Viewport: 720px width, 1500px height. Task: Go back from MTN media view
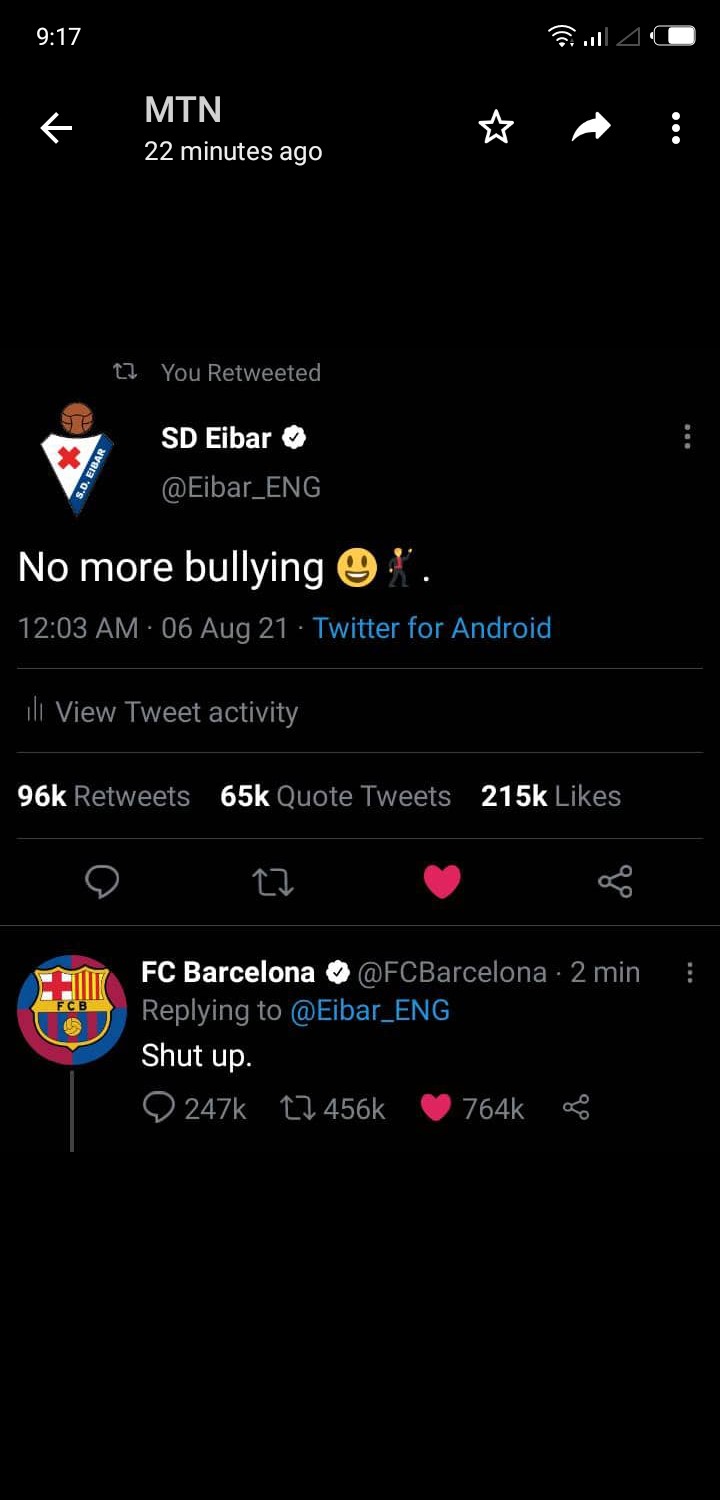[56, 128]
